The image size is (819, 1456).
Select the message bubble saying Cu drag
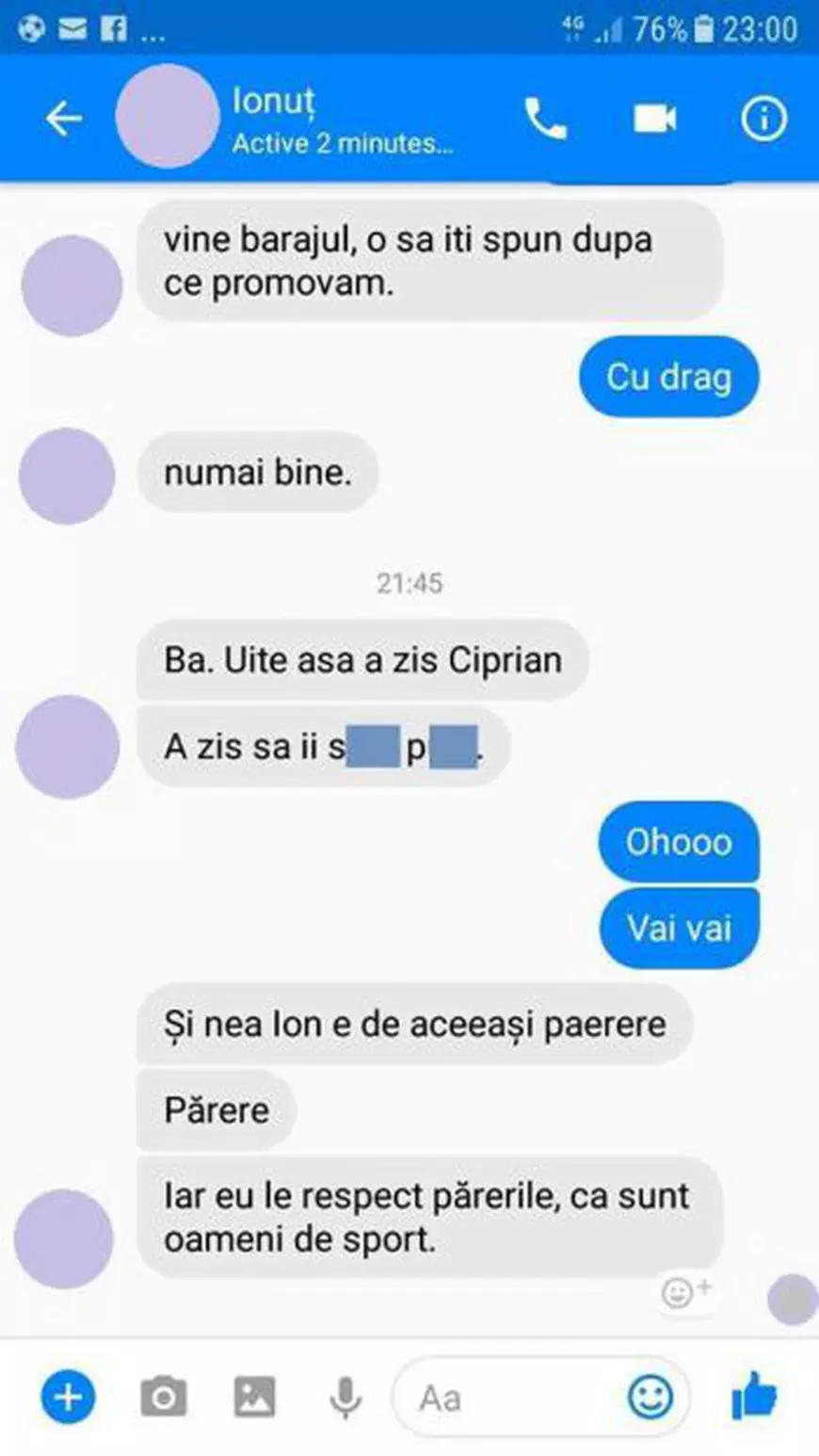[x=667, y=376]
